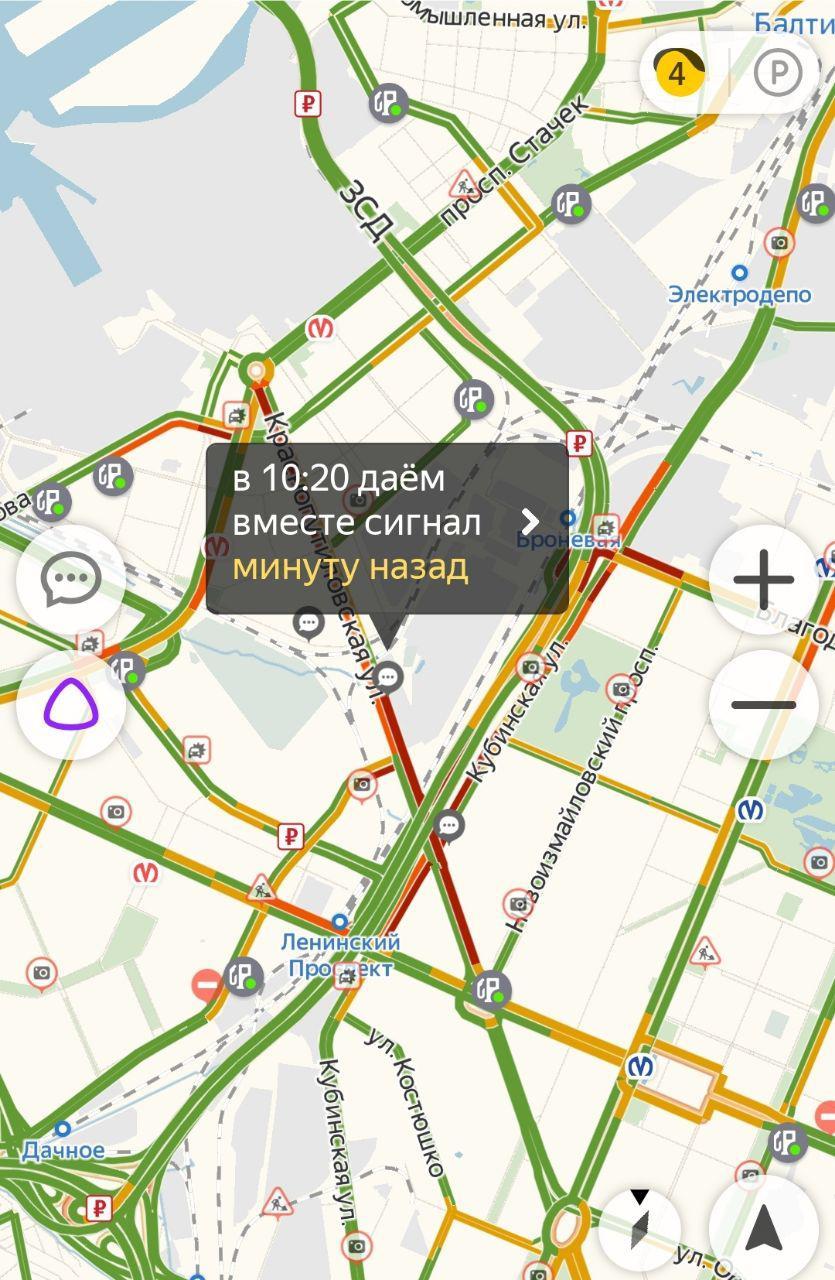Center map on my location
The image size is (835, 1280).
pos(764,1227)
